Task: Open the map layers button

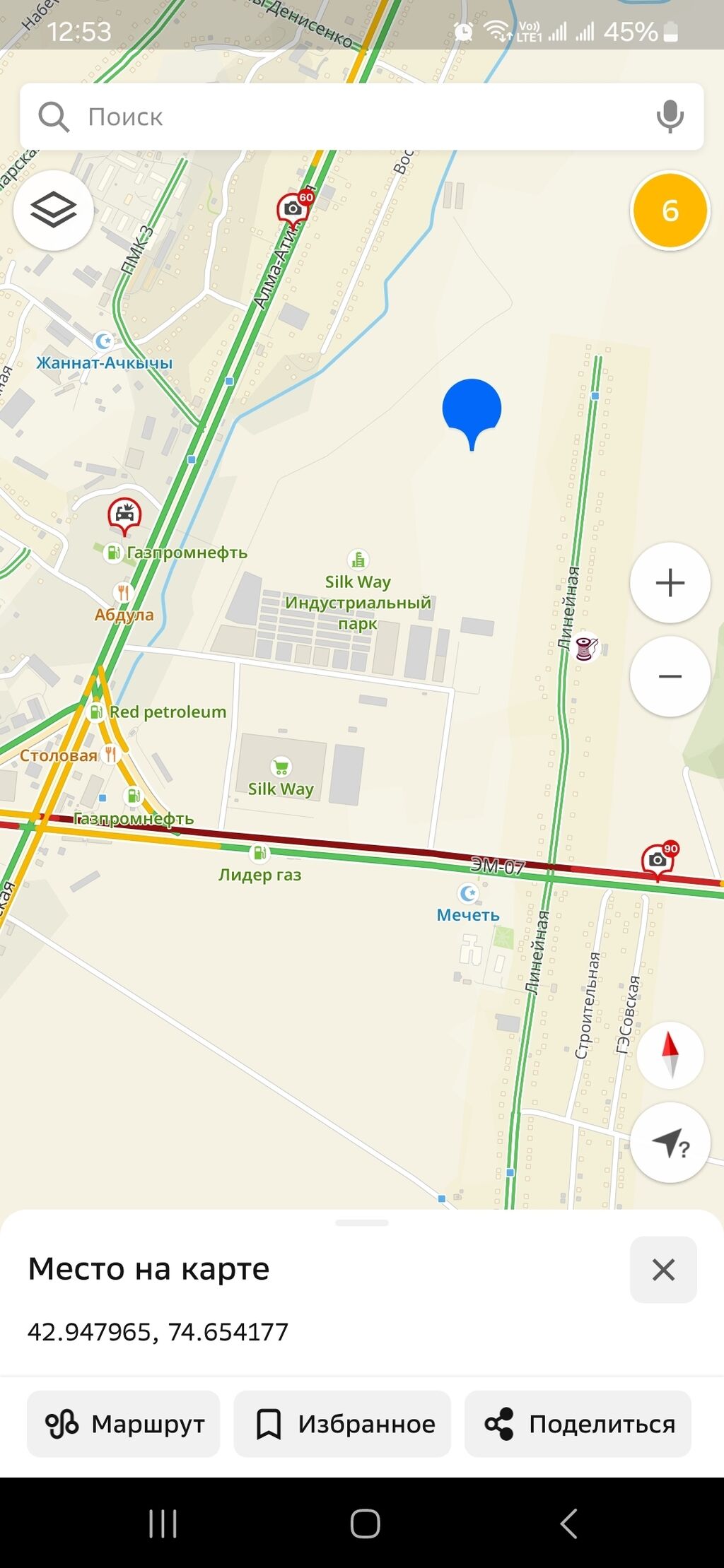Action: 54,210
